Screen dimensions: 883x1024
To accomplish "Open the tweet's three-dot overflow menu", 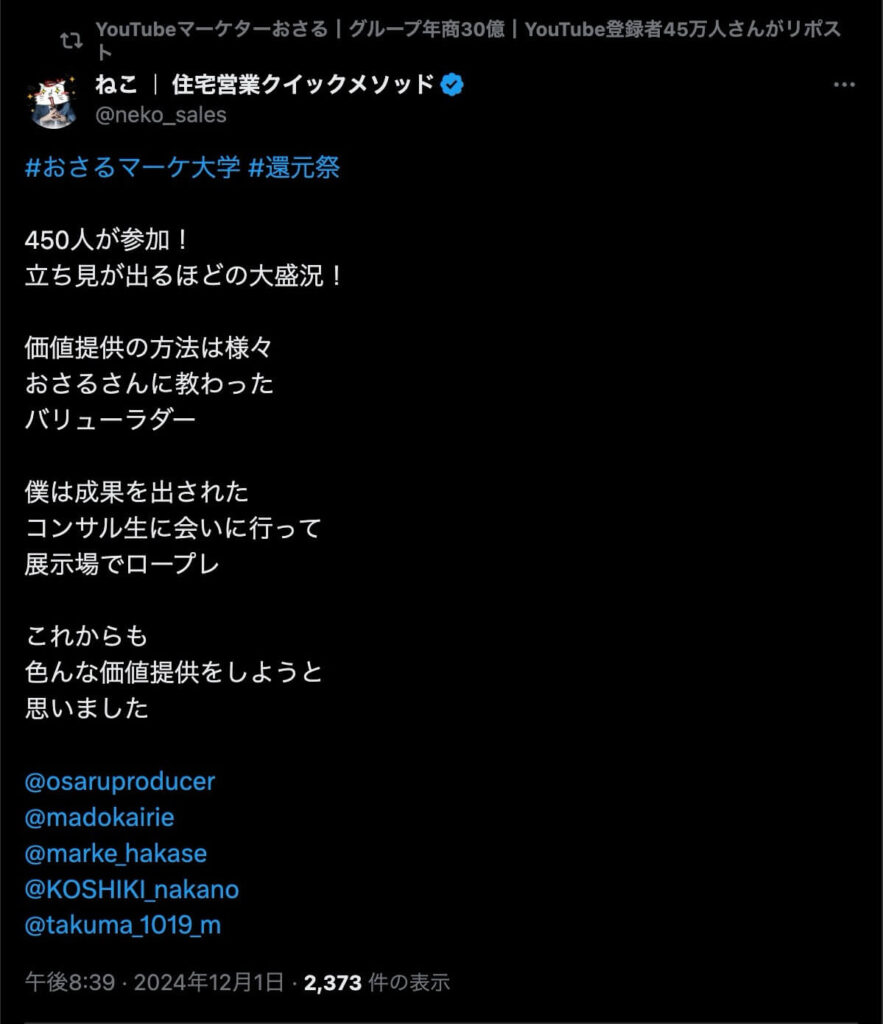I will click(x=844, y=85).
